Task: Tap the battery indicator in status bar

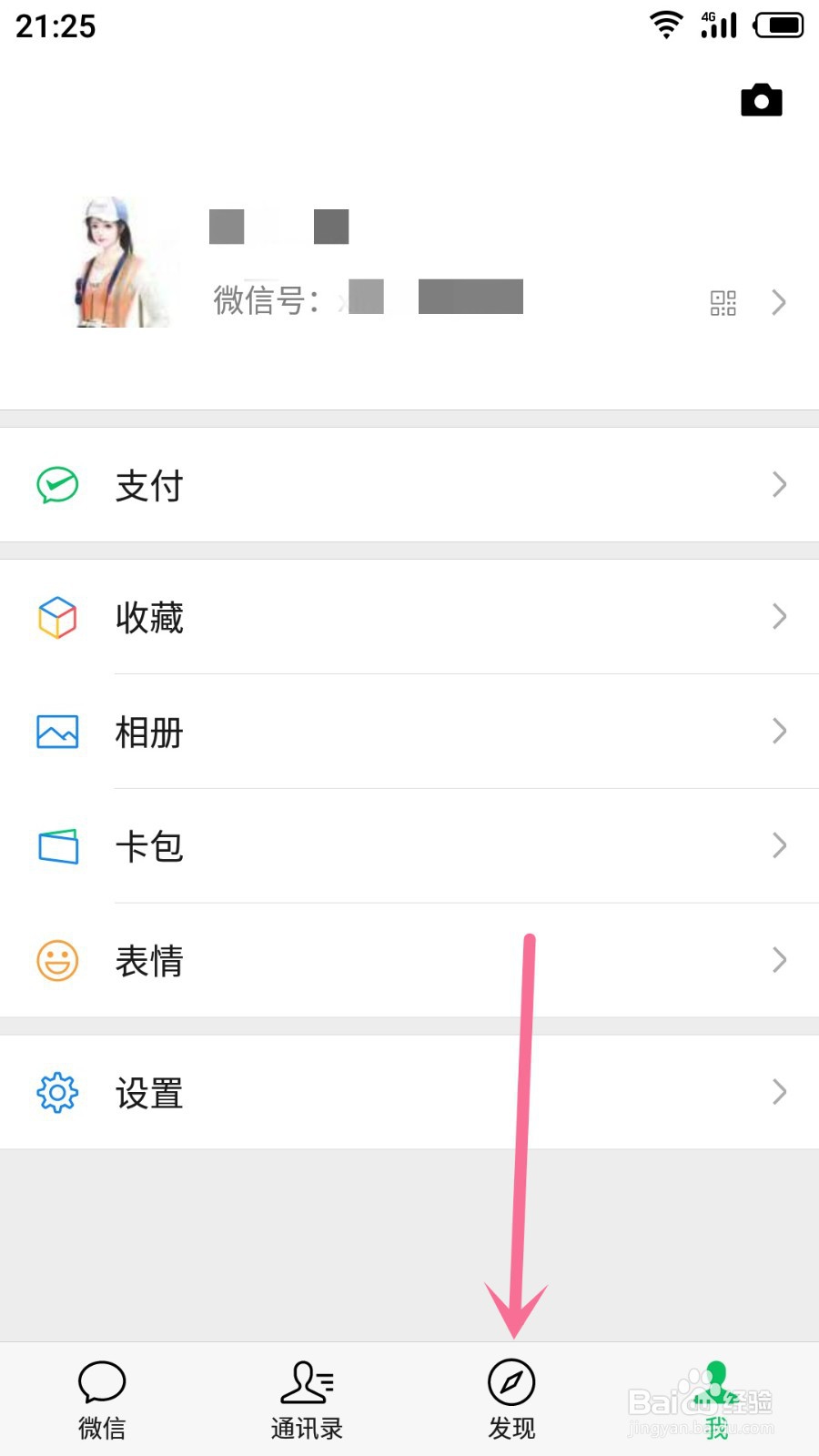Action: (x=780, y=25)
